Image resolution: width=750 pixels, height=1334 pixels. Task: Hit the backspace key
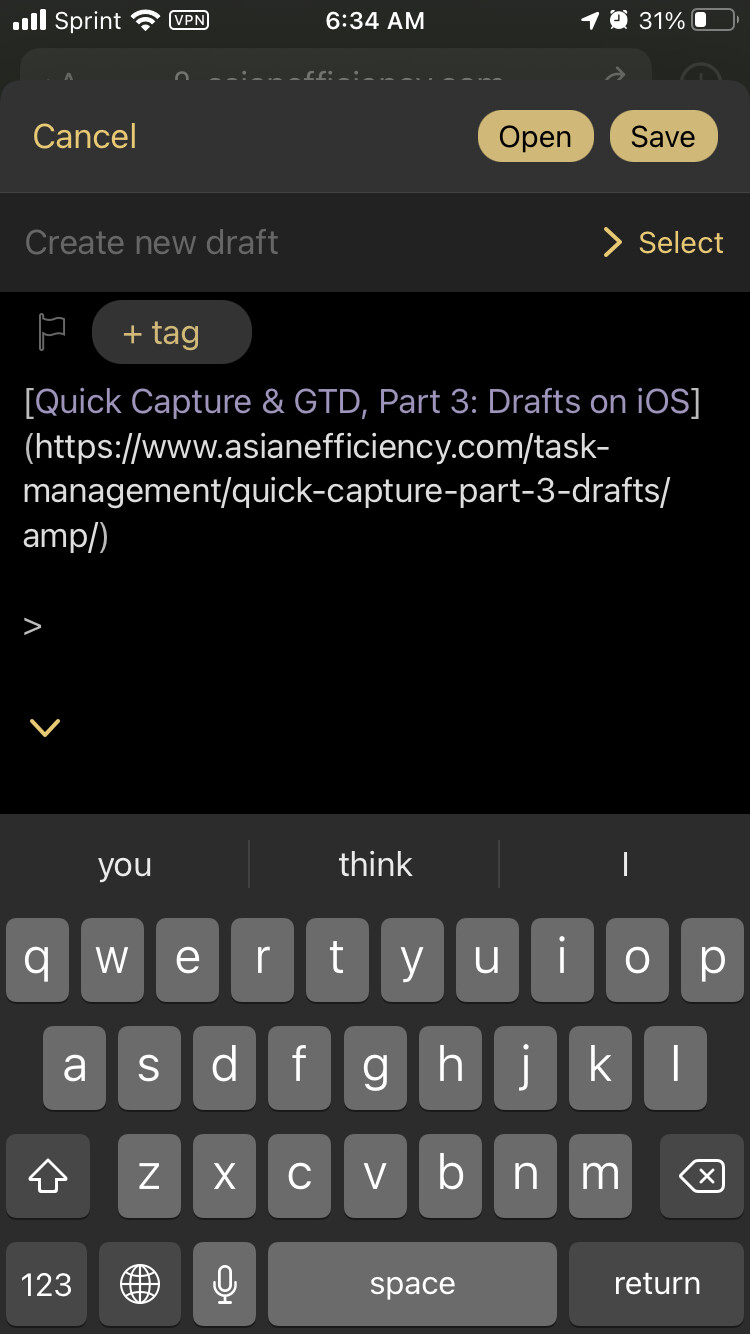coord(702,1176)
